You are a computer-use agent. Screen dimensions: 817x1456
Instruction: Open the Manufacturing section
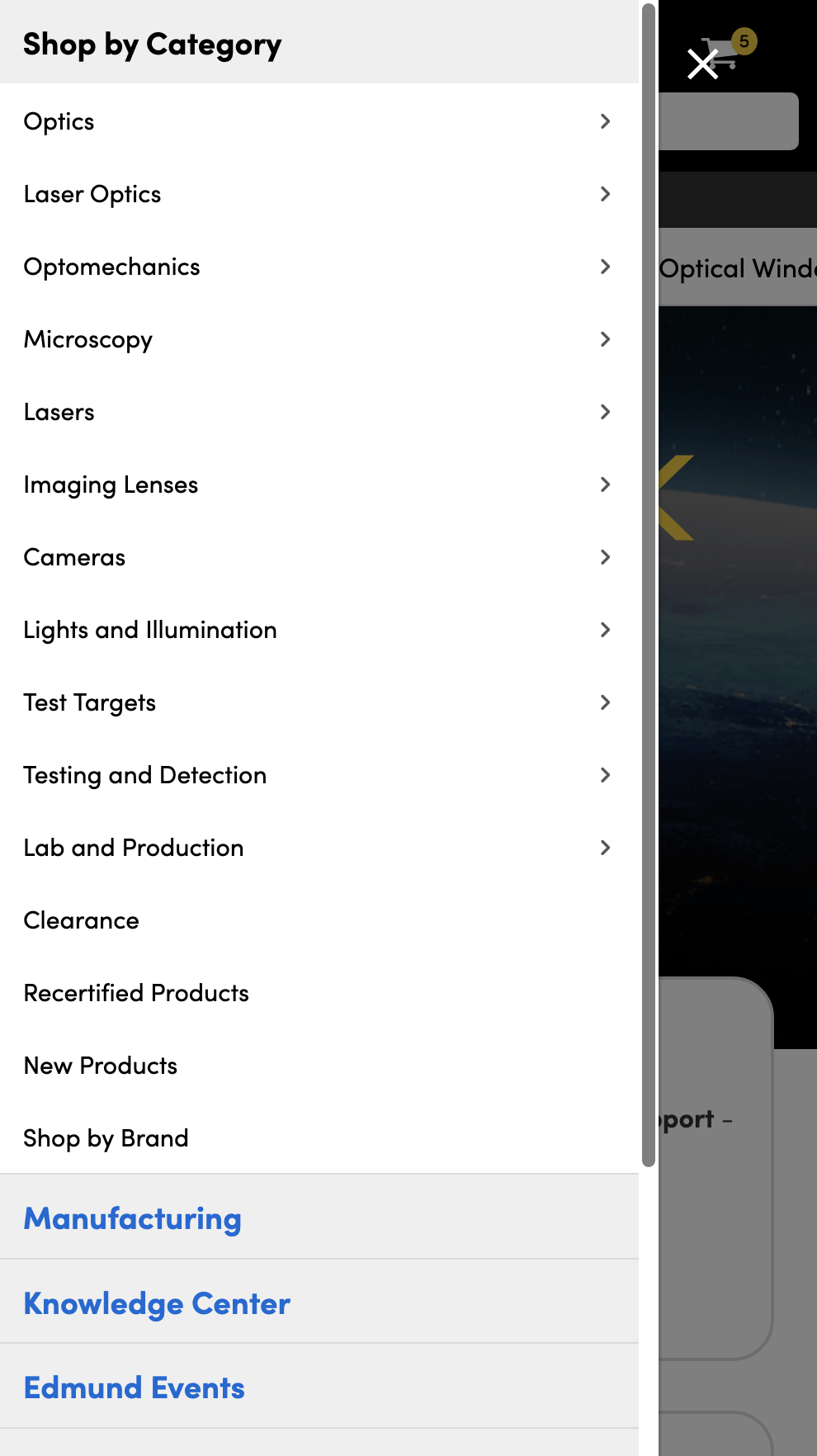coord(133,1218)
